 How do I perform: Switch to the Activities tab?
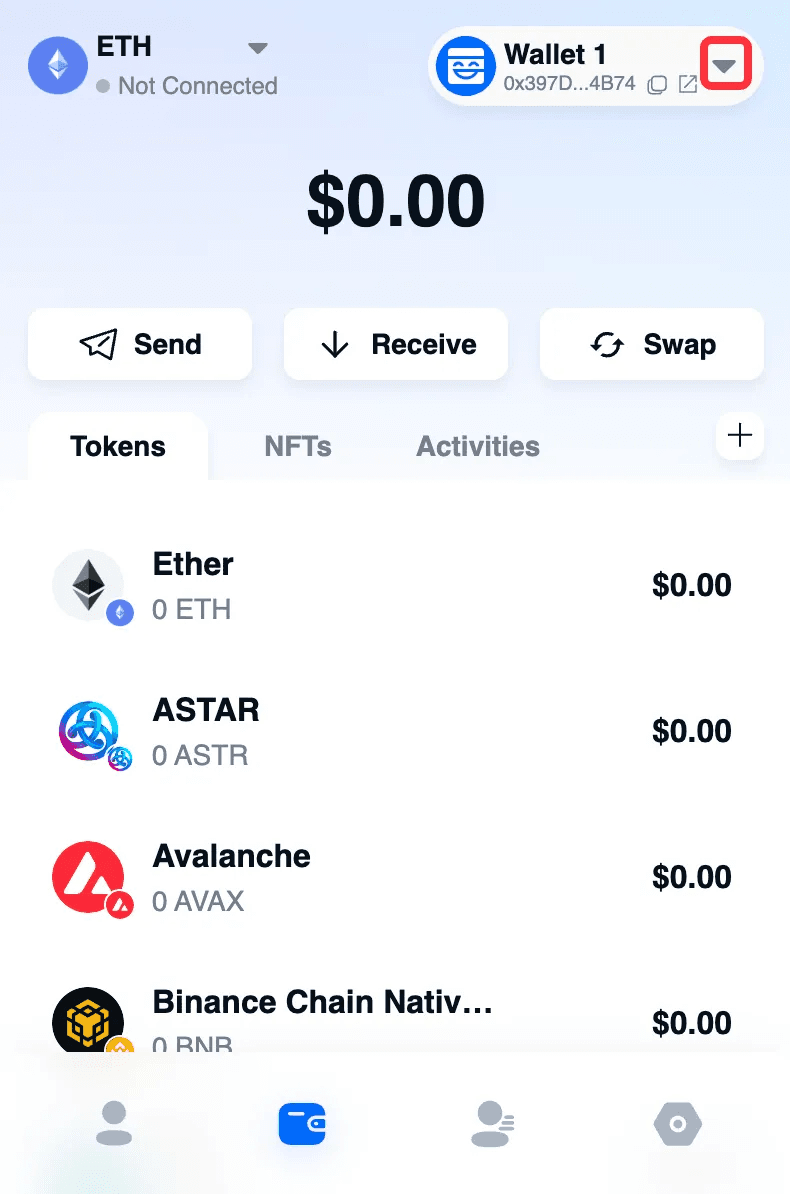click(x=477, y=446)
